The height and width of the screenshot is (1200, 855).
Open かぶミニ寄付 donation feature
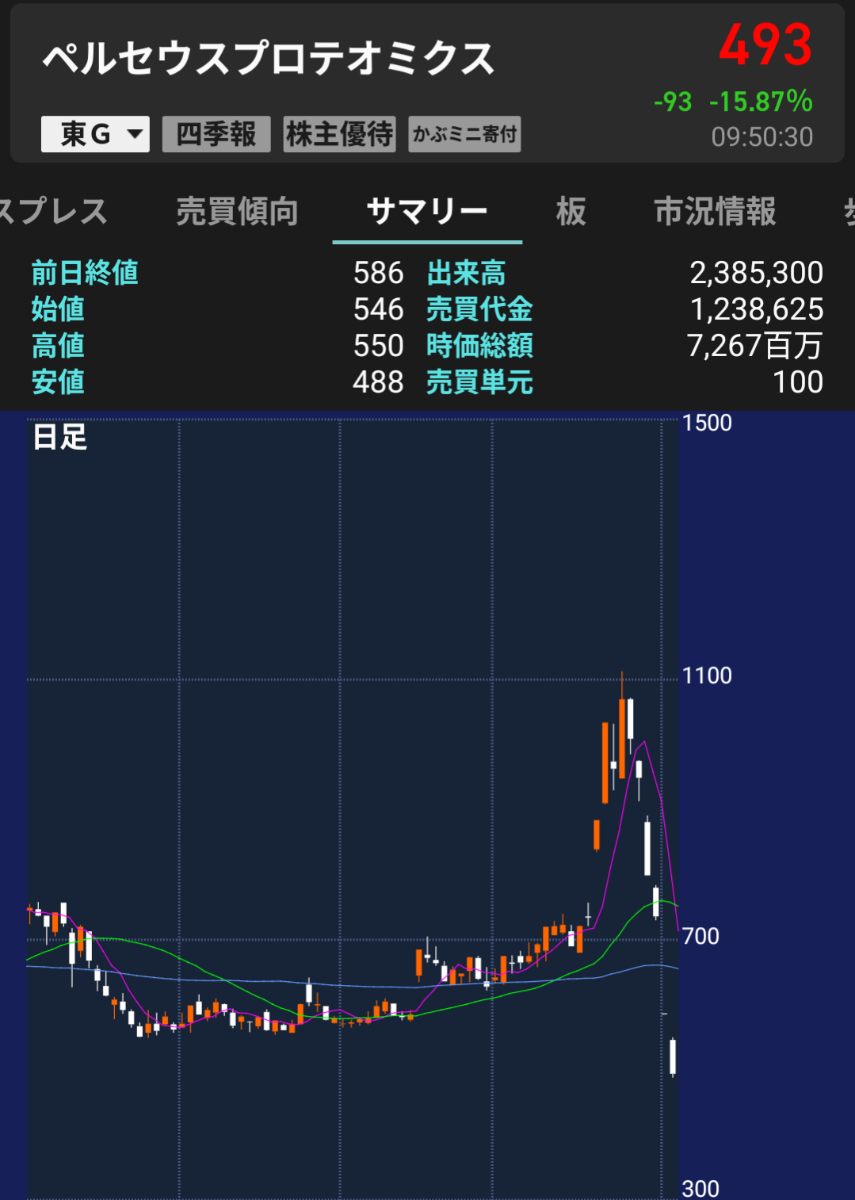pos(463,134)
